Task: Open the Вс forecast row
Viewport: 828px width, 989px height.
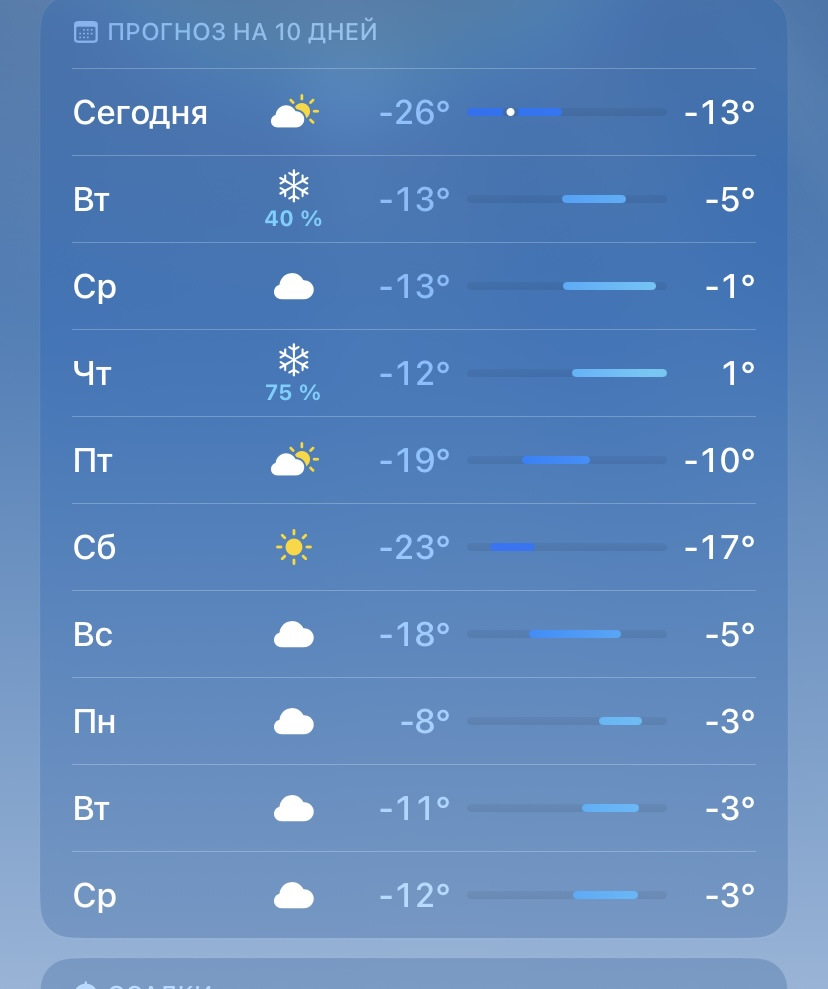Action: [413, 634]
